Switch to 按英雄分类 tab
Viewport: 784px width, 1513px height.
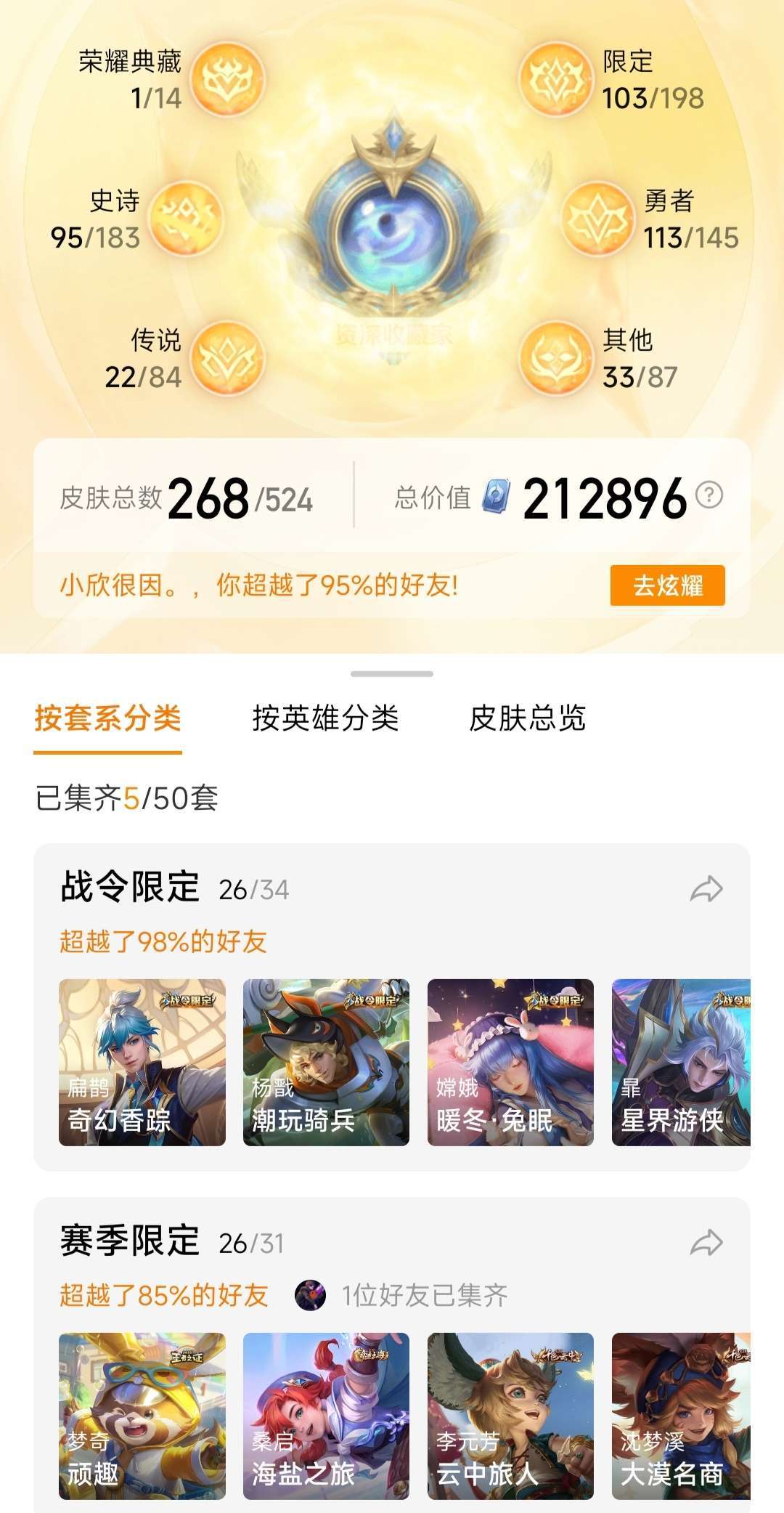[325, 718]
